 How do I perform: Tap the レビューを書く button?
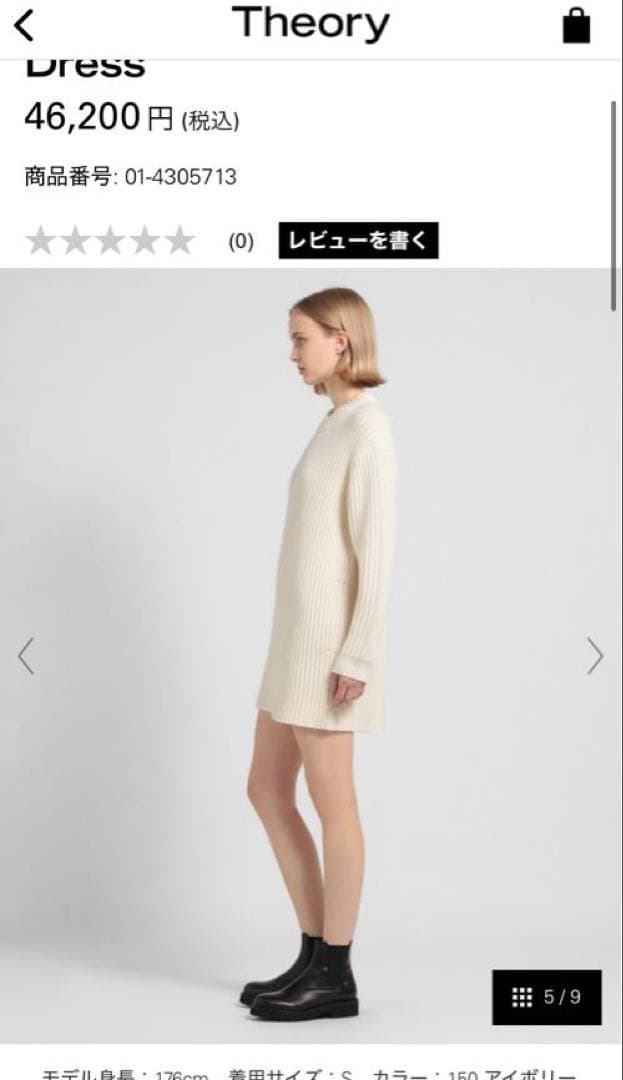(358, 240)
